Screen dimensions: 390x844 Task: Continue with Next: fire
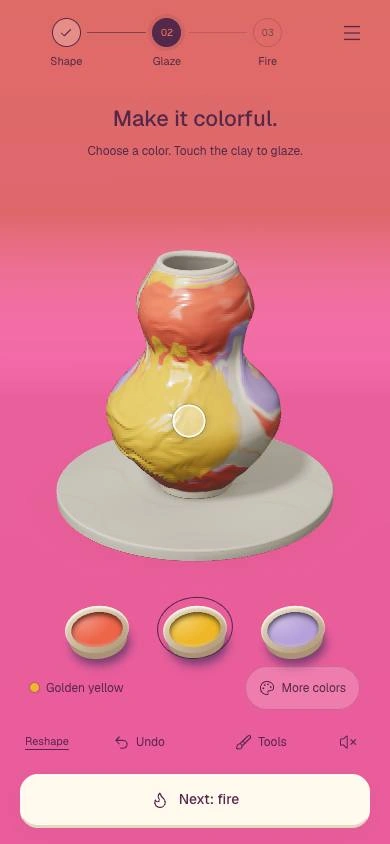[195, 800]
